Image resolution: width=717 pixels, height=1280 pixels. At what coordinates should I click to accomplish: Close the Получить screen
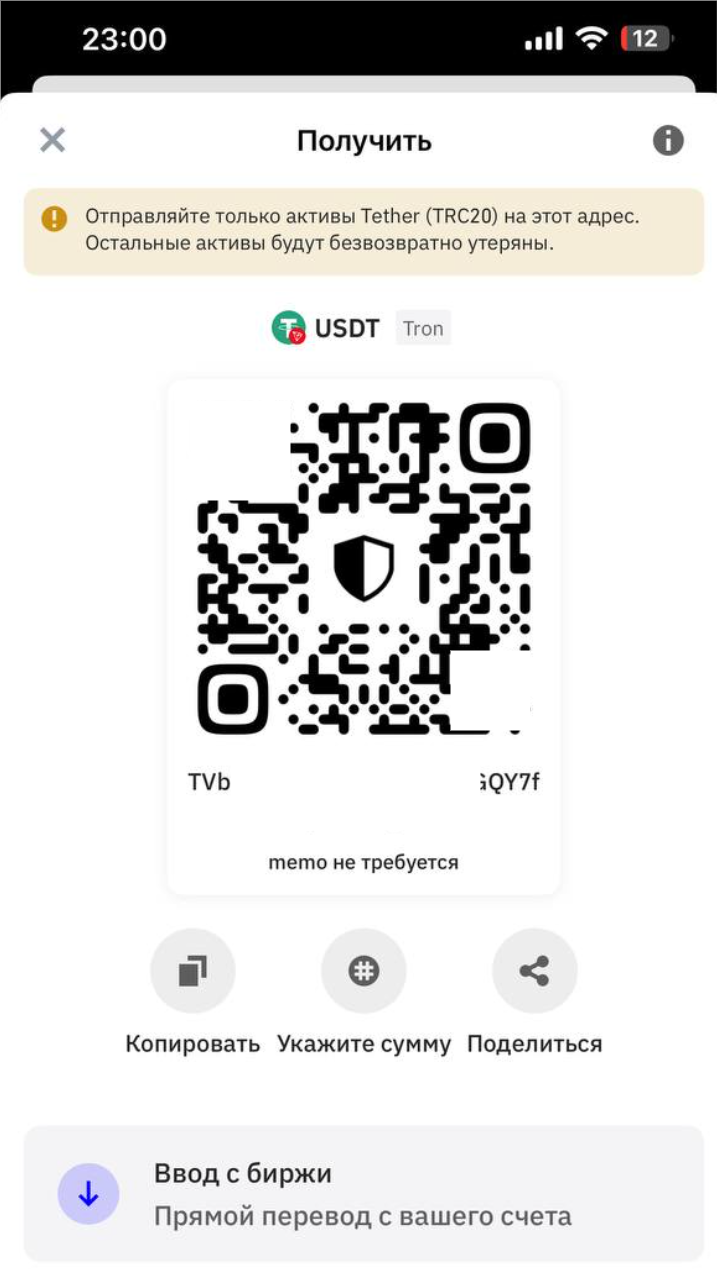[52, 140]
